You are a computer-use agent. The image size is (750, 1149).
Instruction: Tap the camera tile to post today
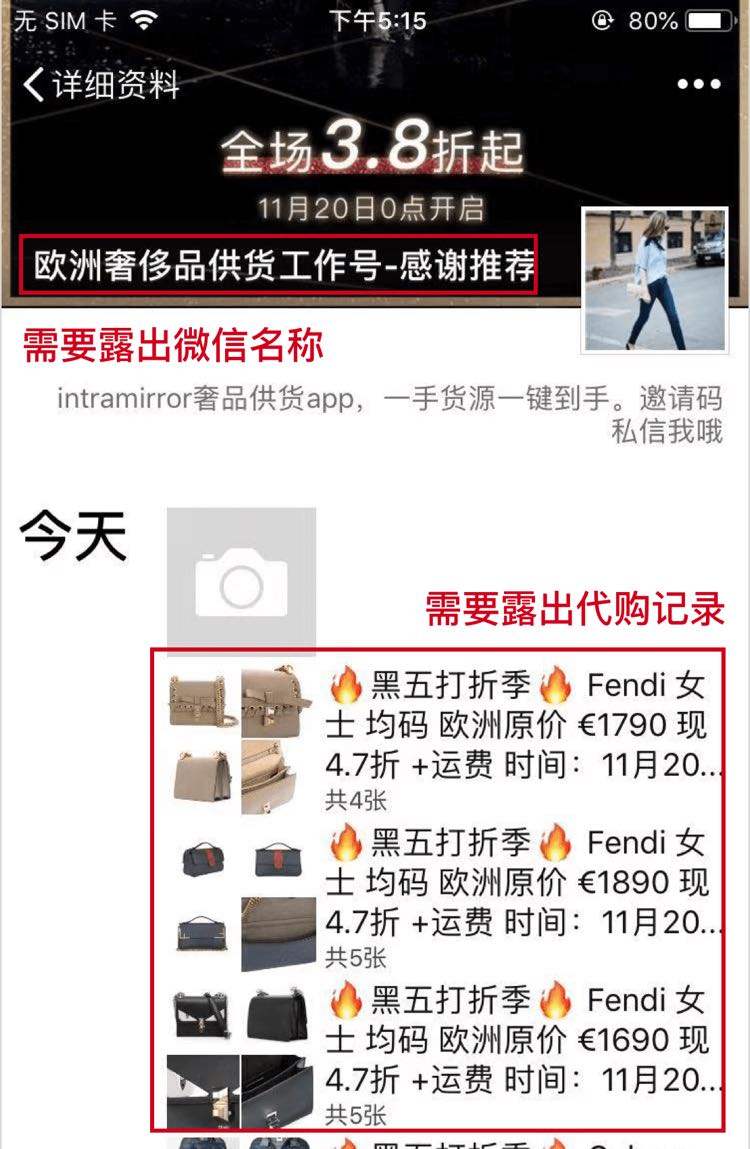coord(241,581)
